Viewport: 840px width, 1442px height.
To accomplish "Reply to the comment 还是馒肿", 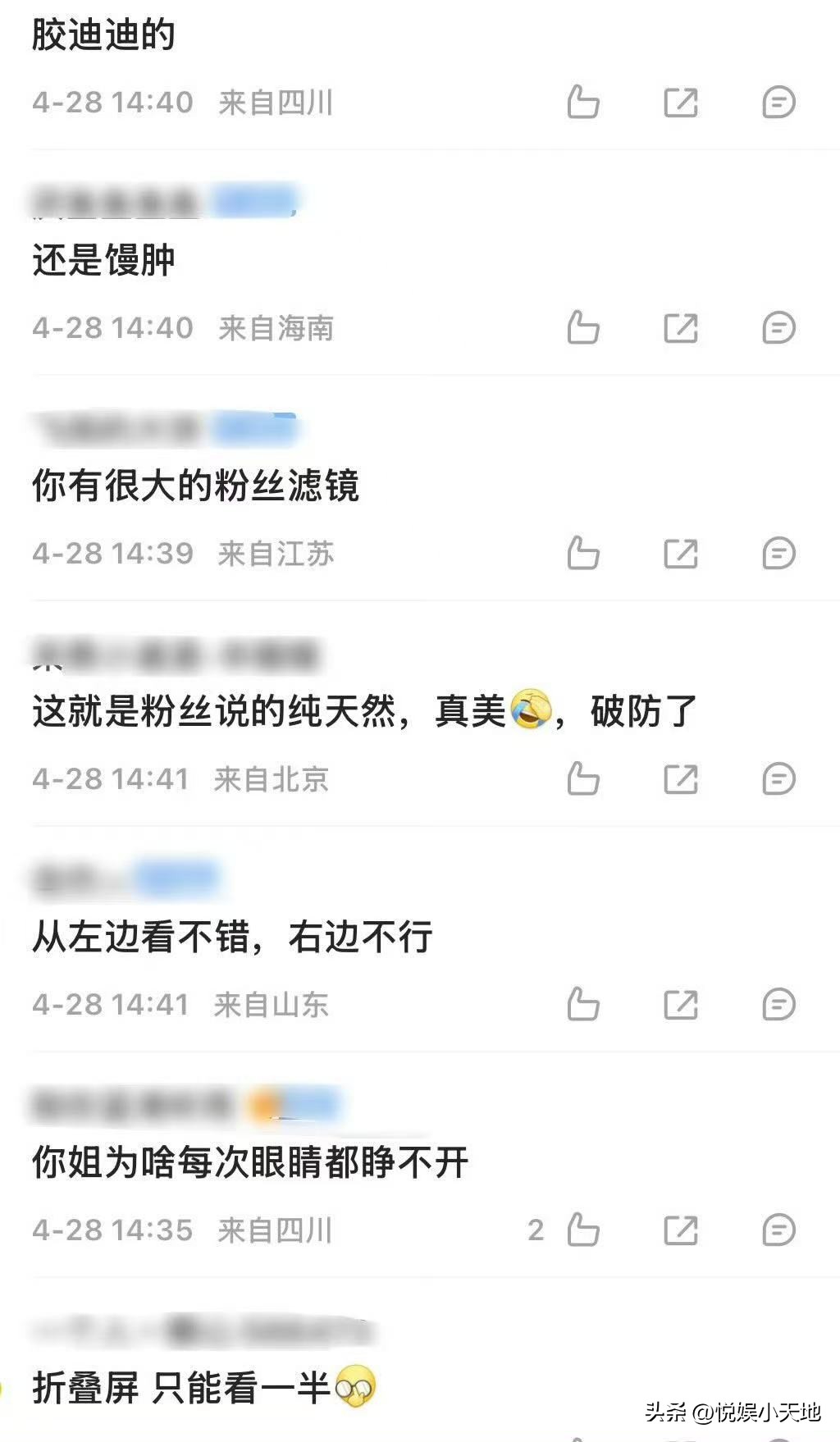I will [778, 328].
